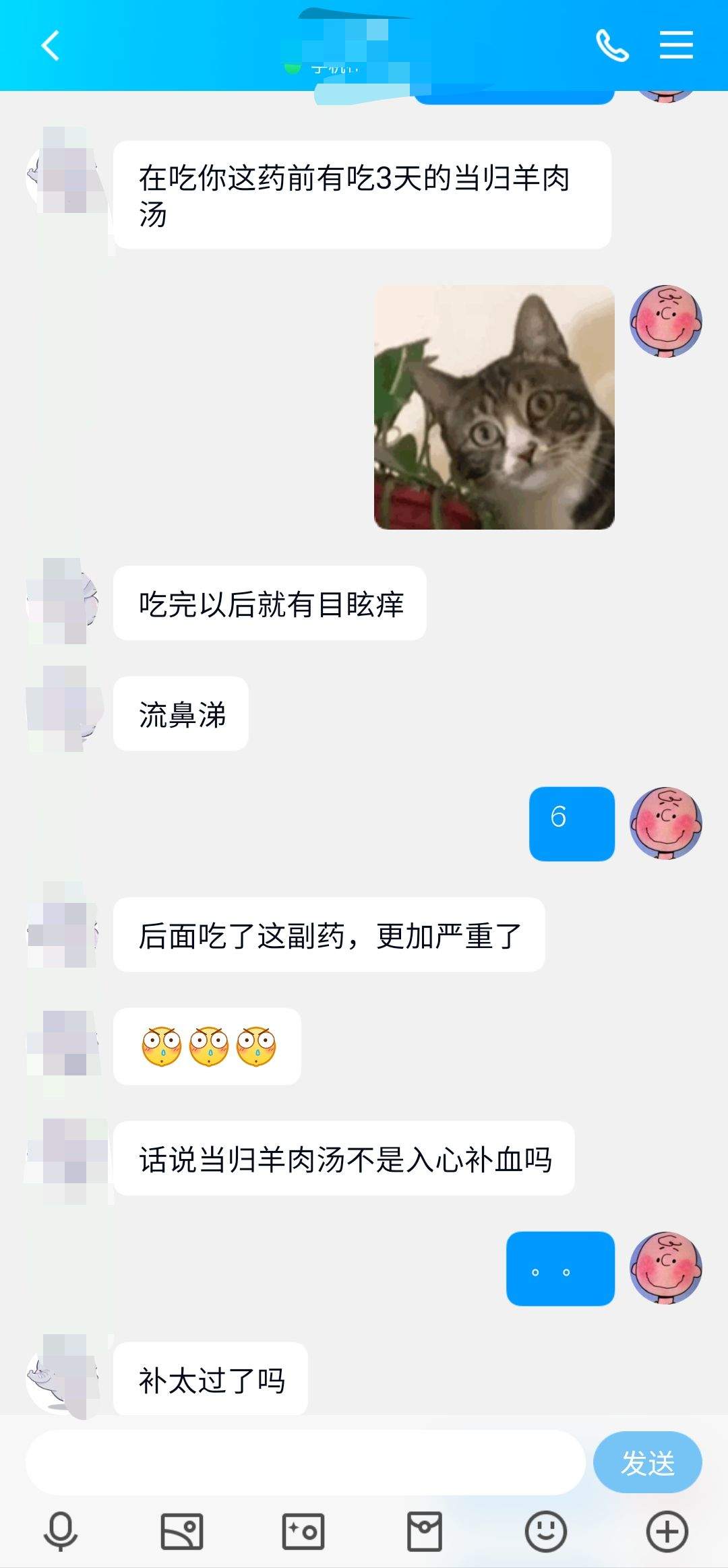Tap the message input field

coord(305,1463)
